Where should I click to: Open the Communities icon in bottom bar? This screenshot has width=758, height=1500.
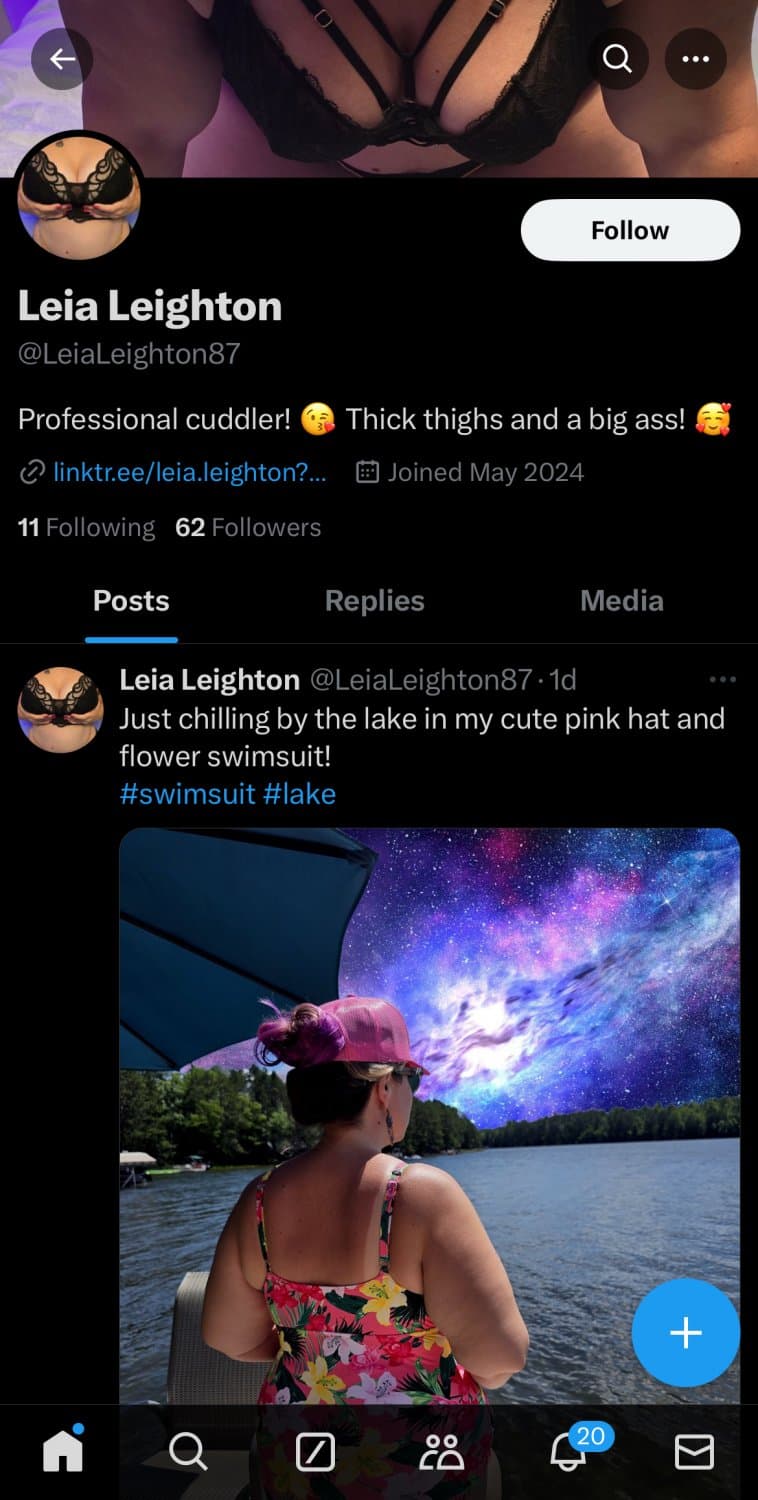coord(442,1452)
